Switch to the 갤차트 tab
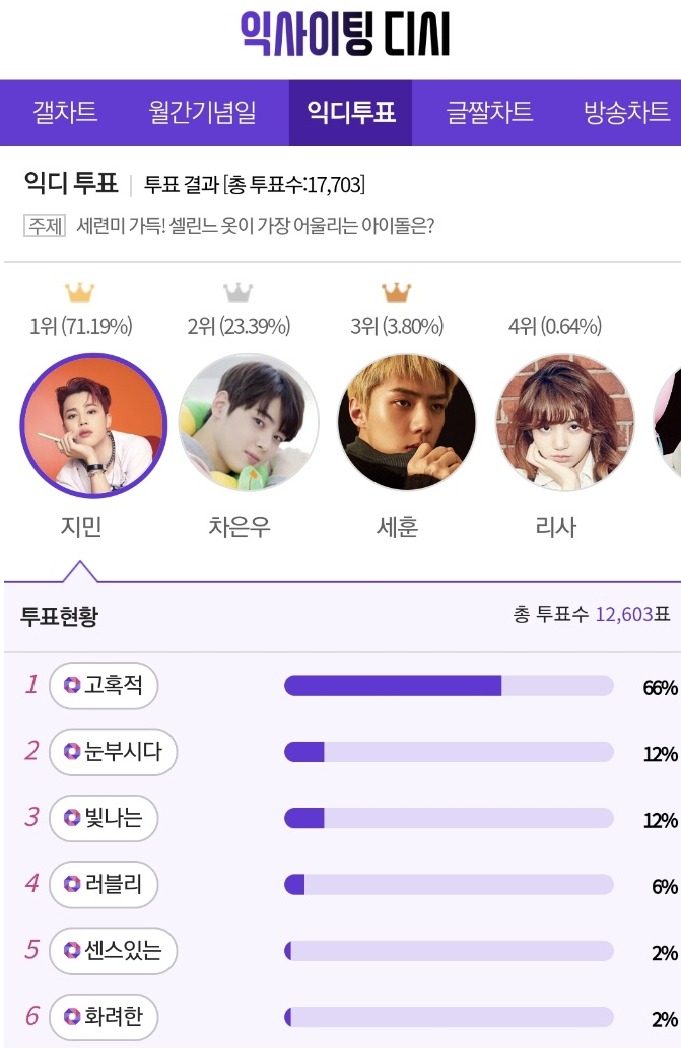Screen dimensions: 681x1053 pyautogui.click(x=65, y=112)
